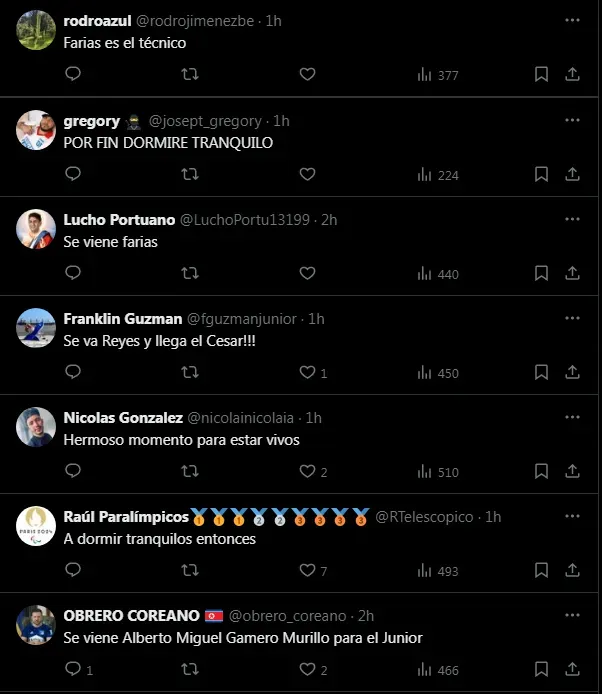Reply to Nicolas Gonzalez's tweet
Screen dimensions: 602x694
73,471
